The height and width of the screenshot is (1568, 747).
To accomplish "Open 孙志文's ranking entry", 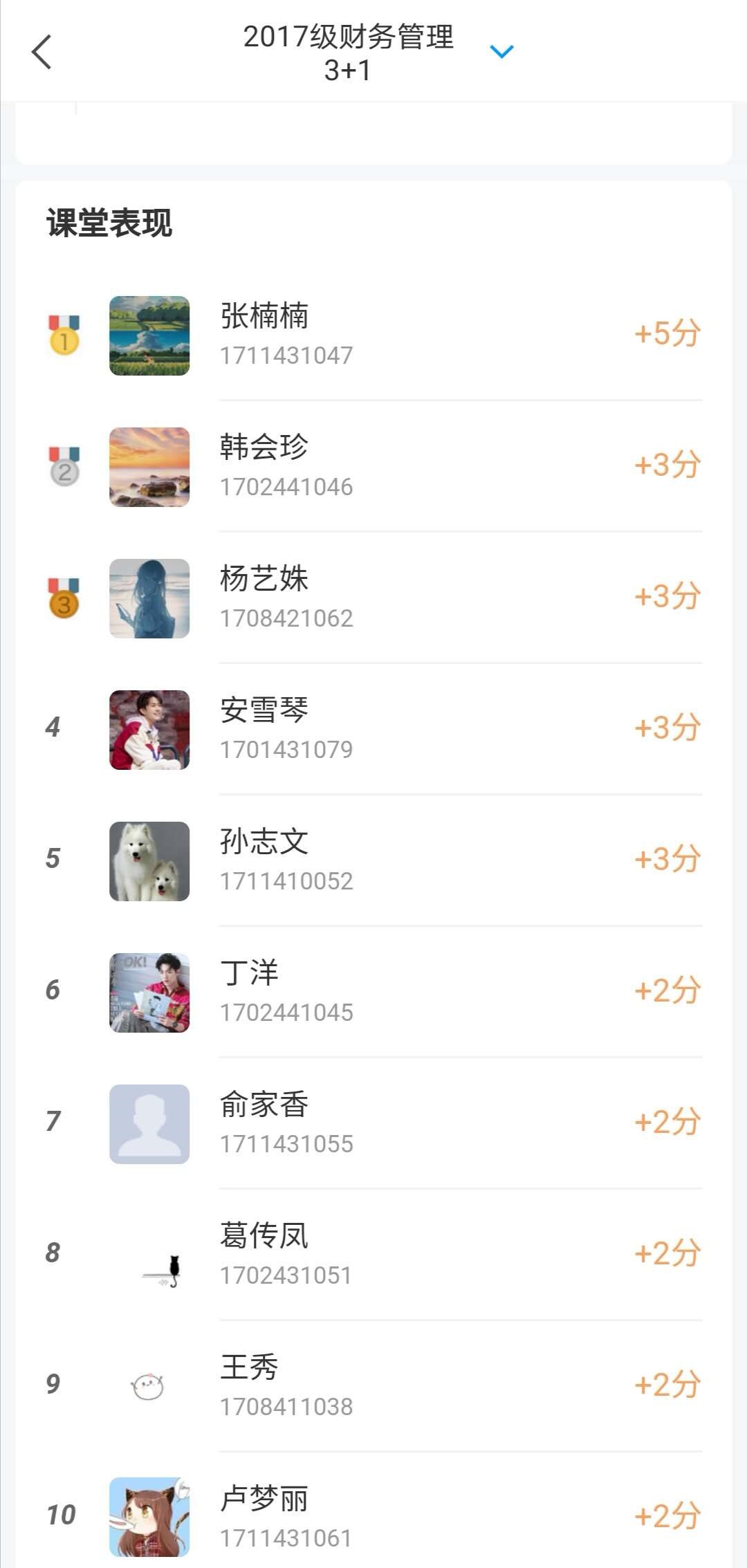I will click(x=373, y=861).
